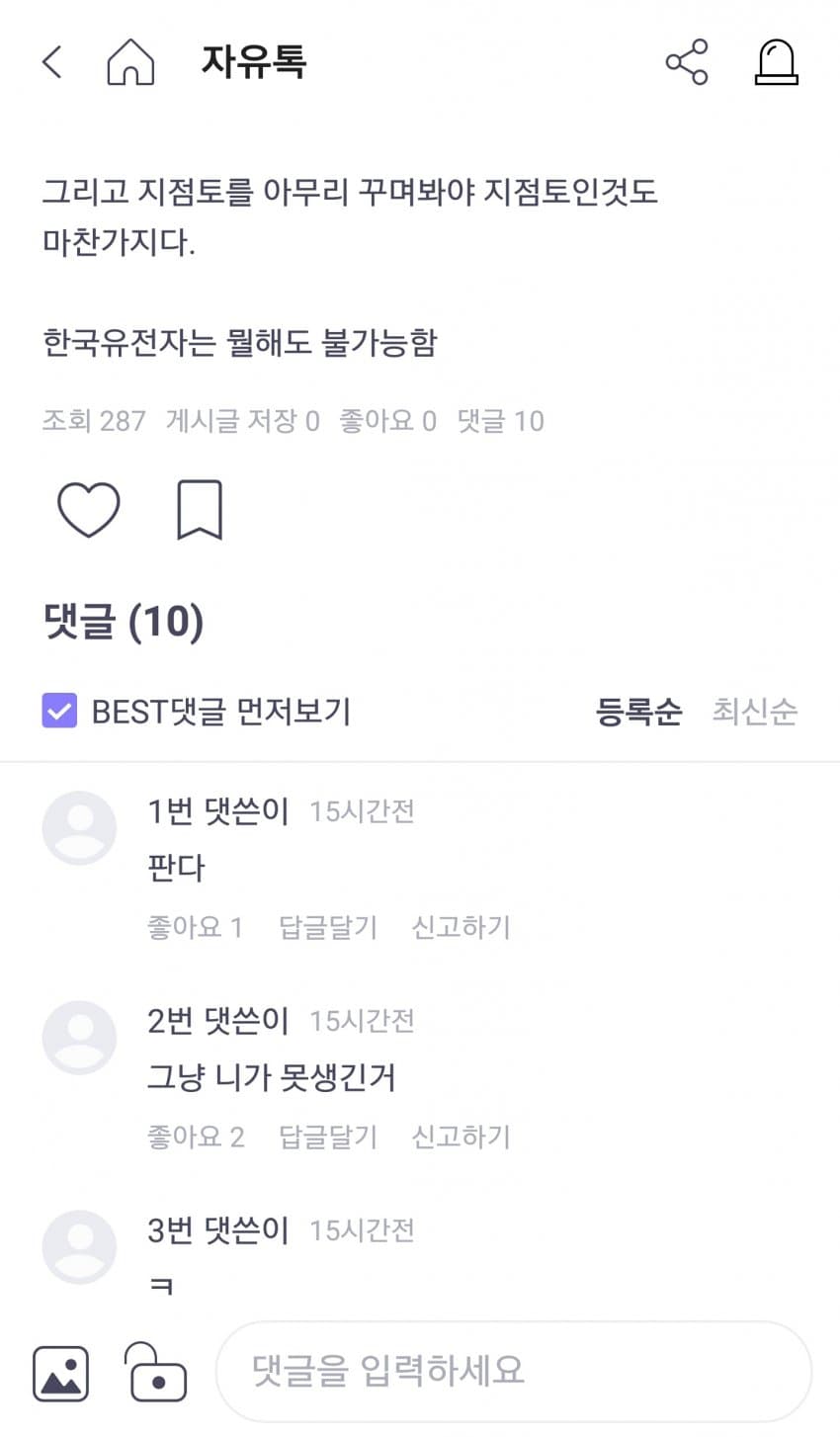Report this post using the siren icon

pyautogui.click(x=776, y=62)
